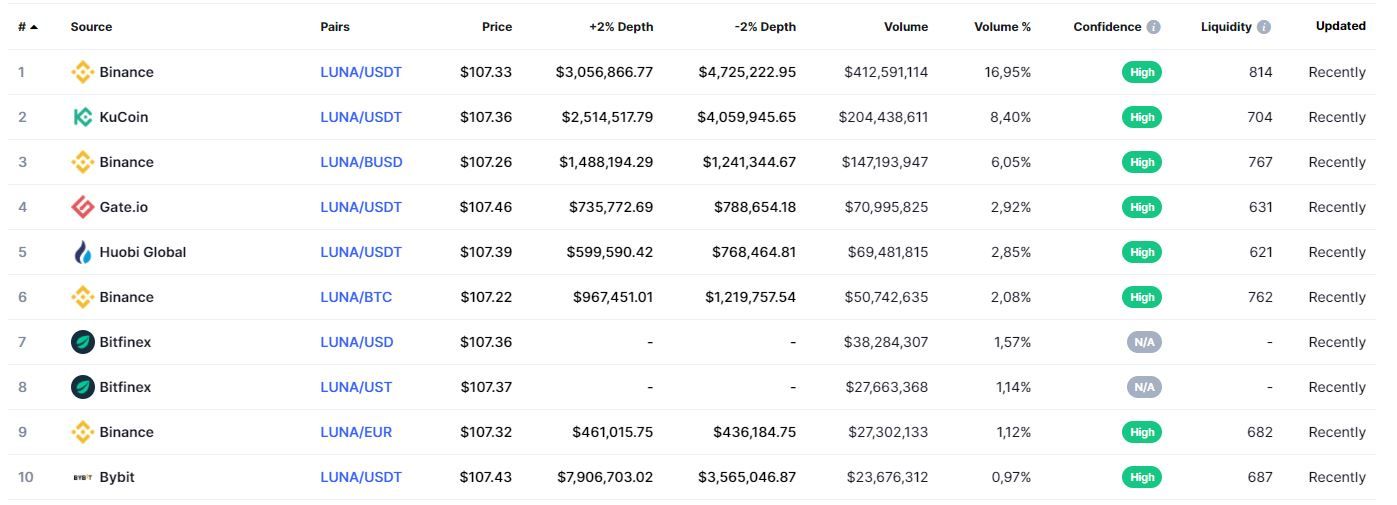Open the Gate.io LUNA/USDT pair link
1397x505 pixels.
pos(360,207)
